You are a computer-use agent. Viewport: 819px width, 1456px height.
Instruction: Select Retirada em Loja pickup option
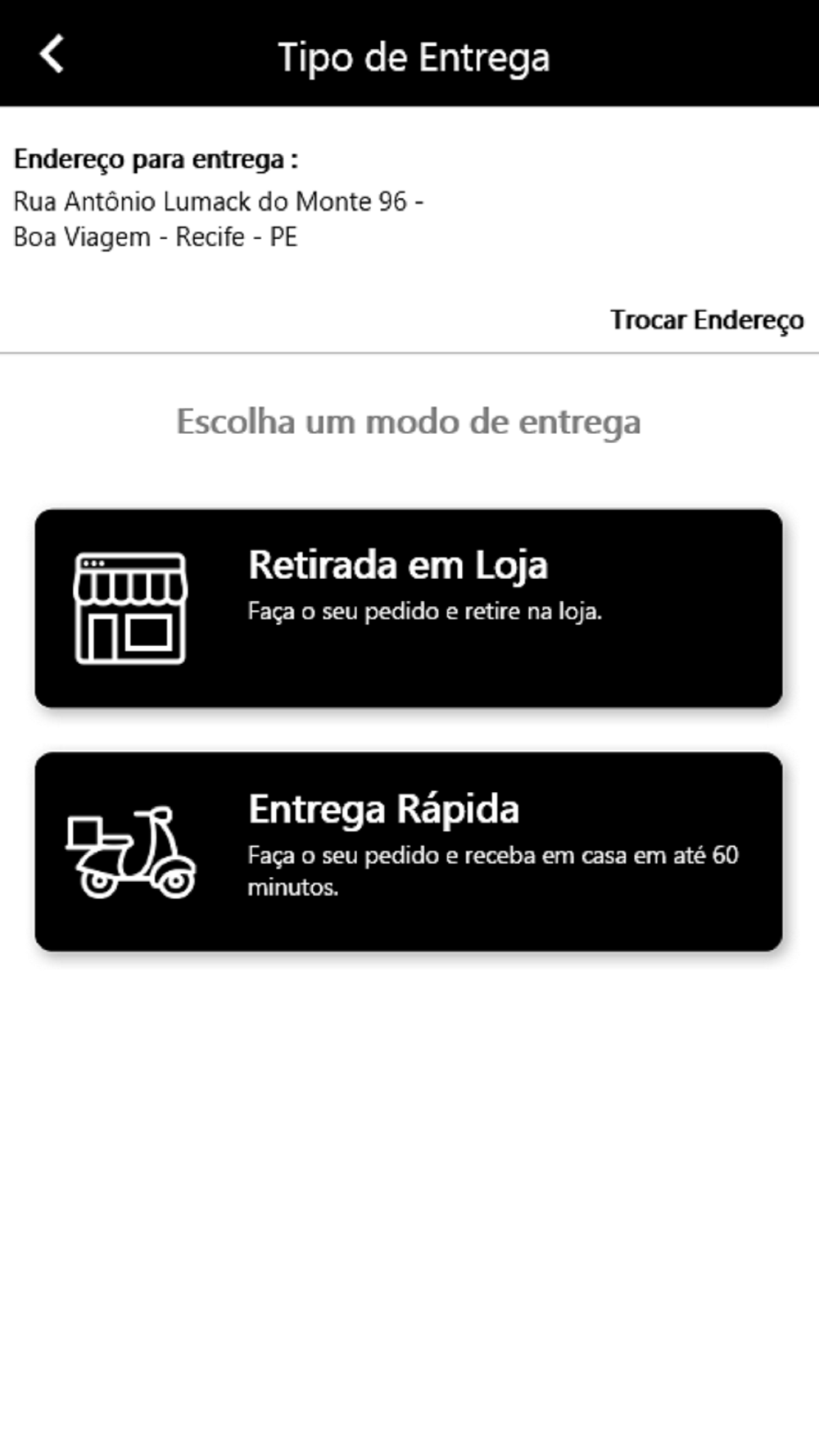(x=408, y=608)
